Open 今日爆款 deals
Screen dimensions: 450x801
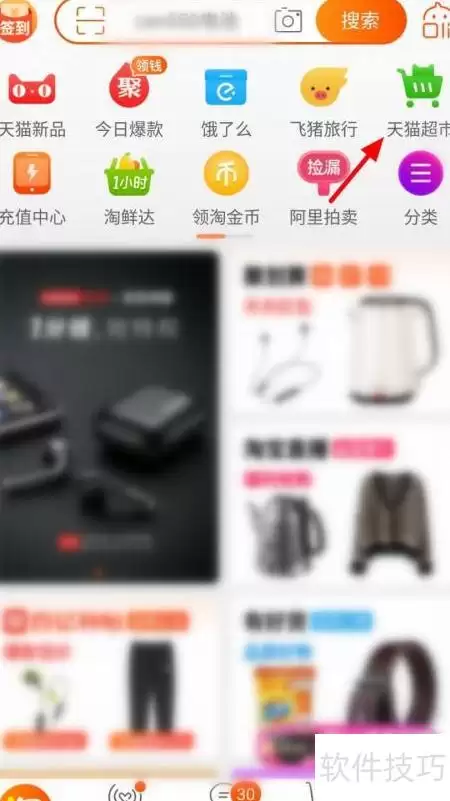click(129, 102)
